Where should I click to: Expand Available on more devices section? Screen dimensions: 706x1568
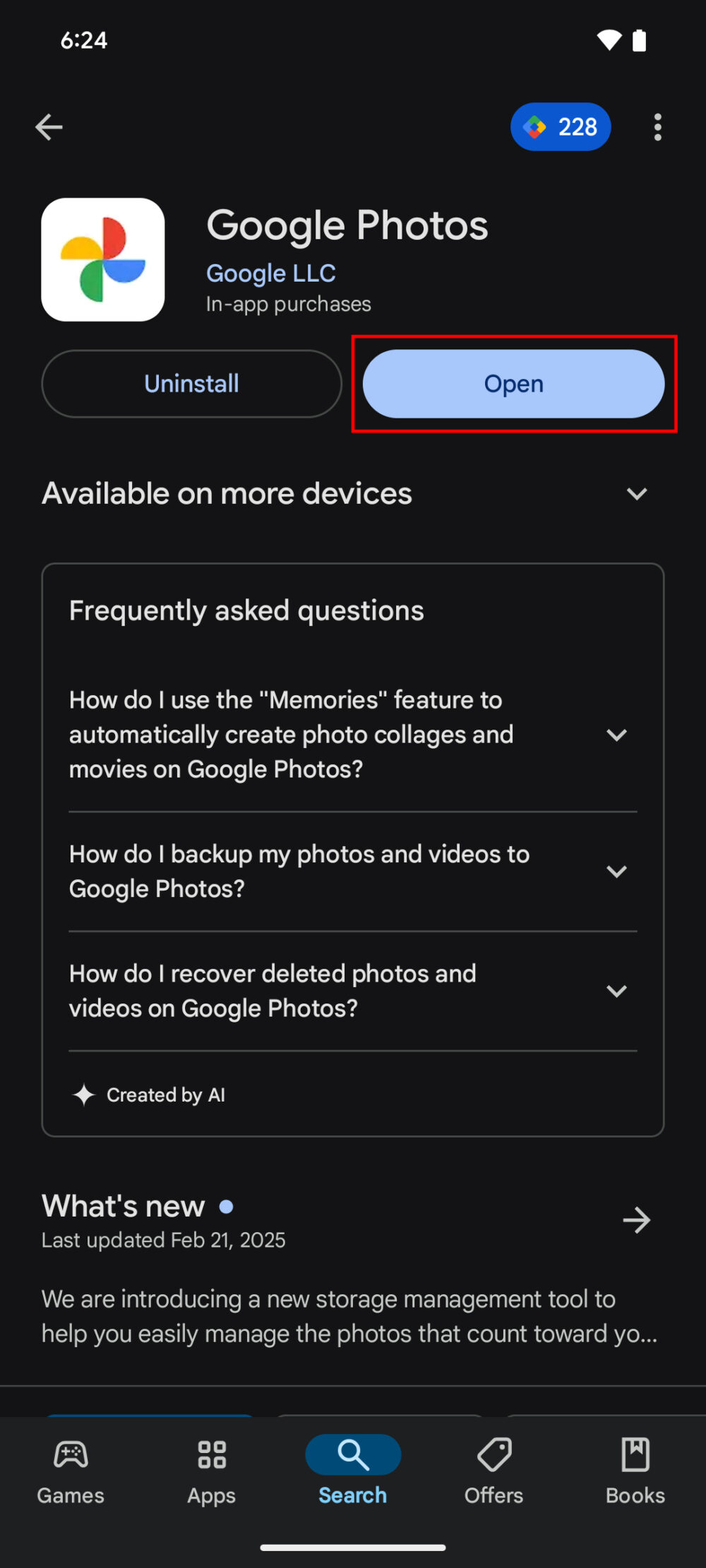click(636, 494)
